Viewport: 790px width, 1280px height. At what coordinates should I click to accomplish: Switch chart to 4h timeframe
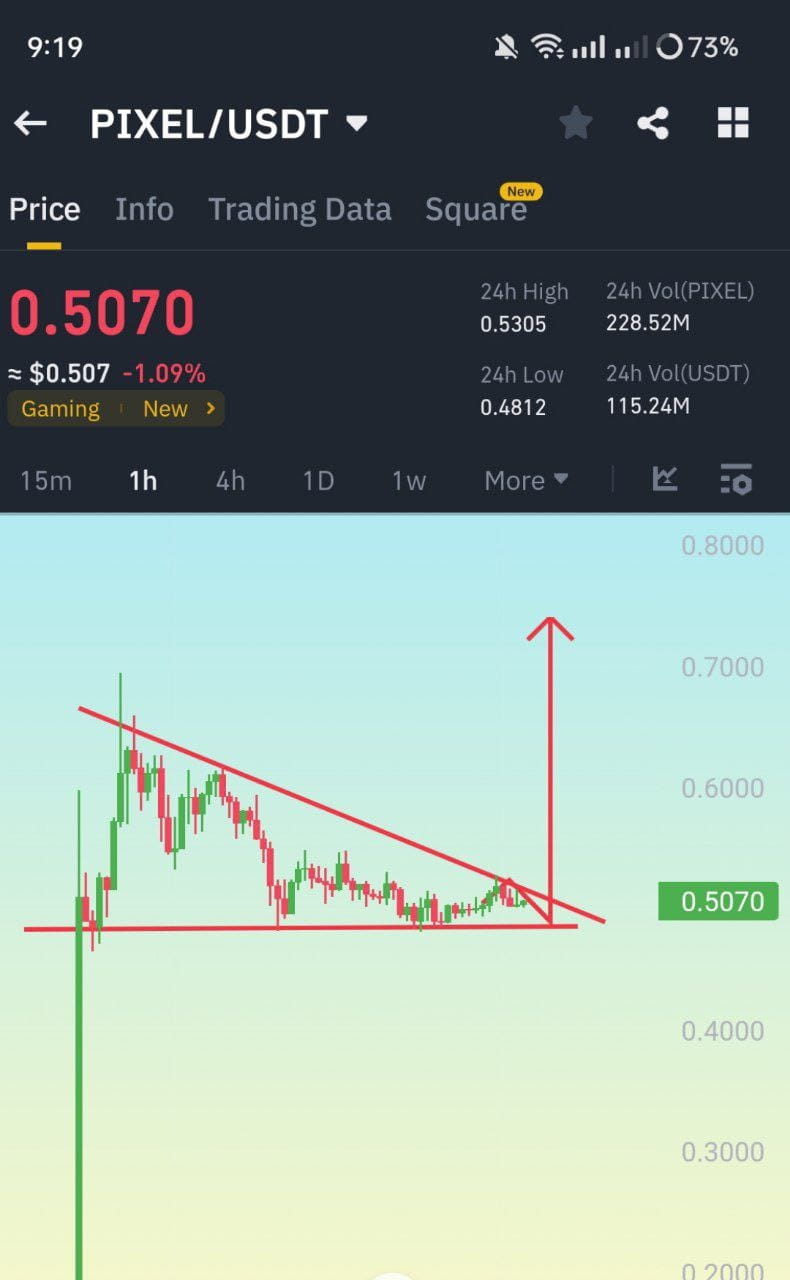tap(229, 481)
